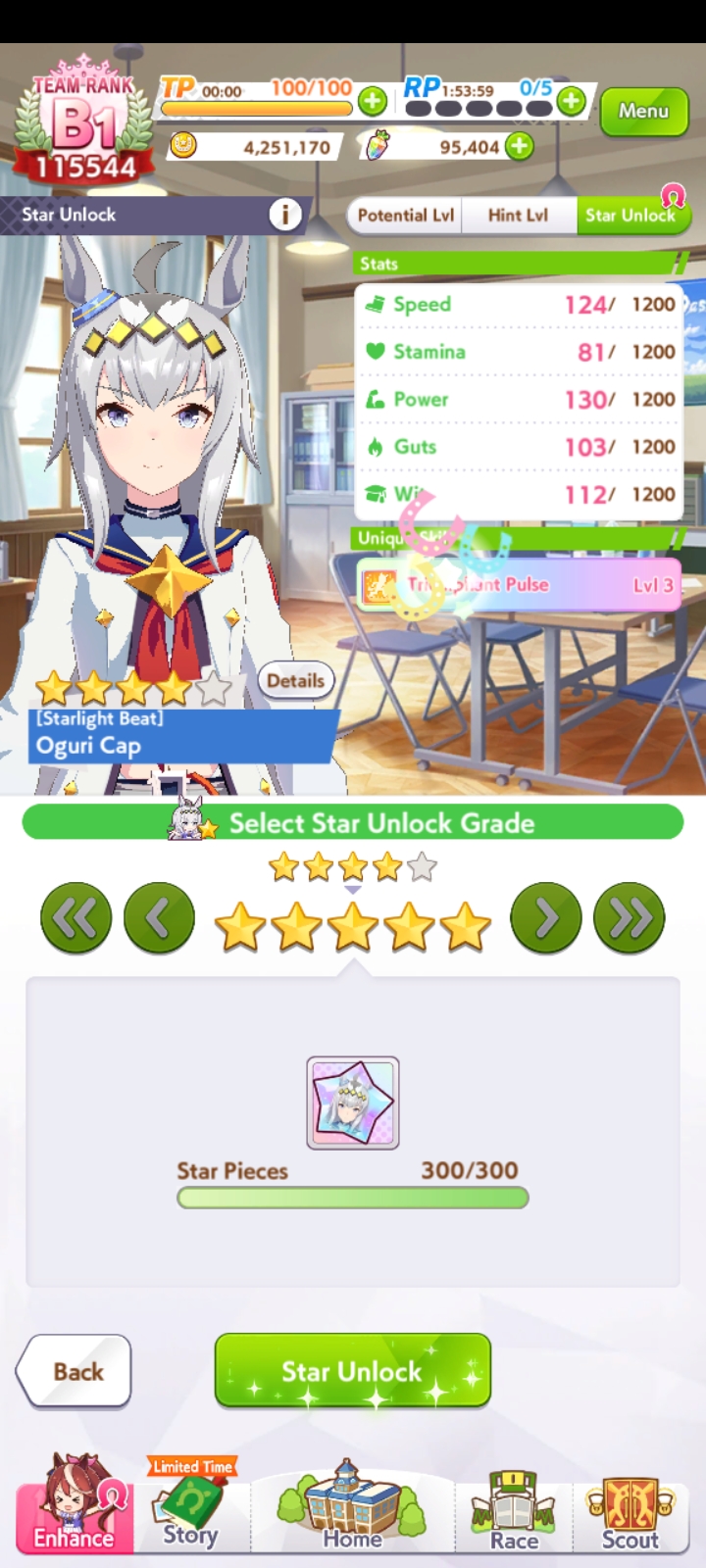Open the Story section

(190, 1507)
